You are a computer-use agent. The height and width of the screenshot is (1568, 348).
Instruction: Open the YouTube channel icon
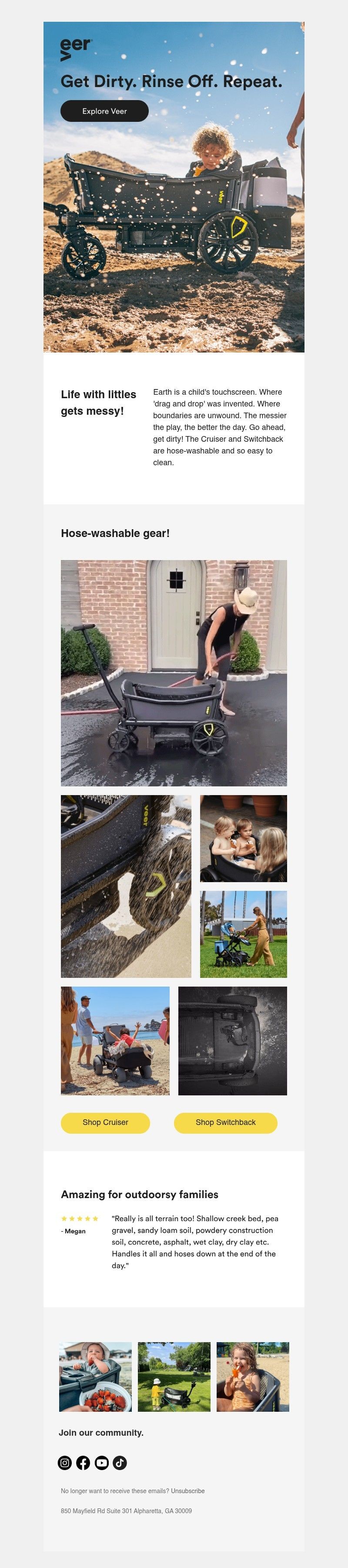coord(102,1463)
